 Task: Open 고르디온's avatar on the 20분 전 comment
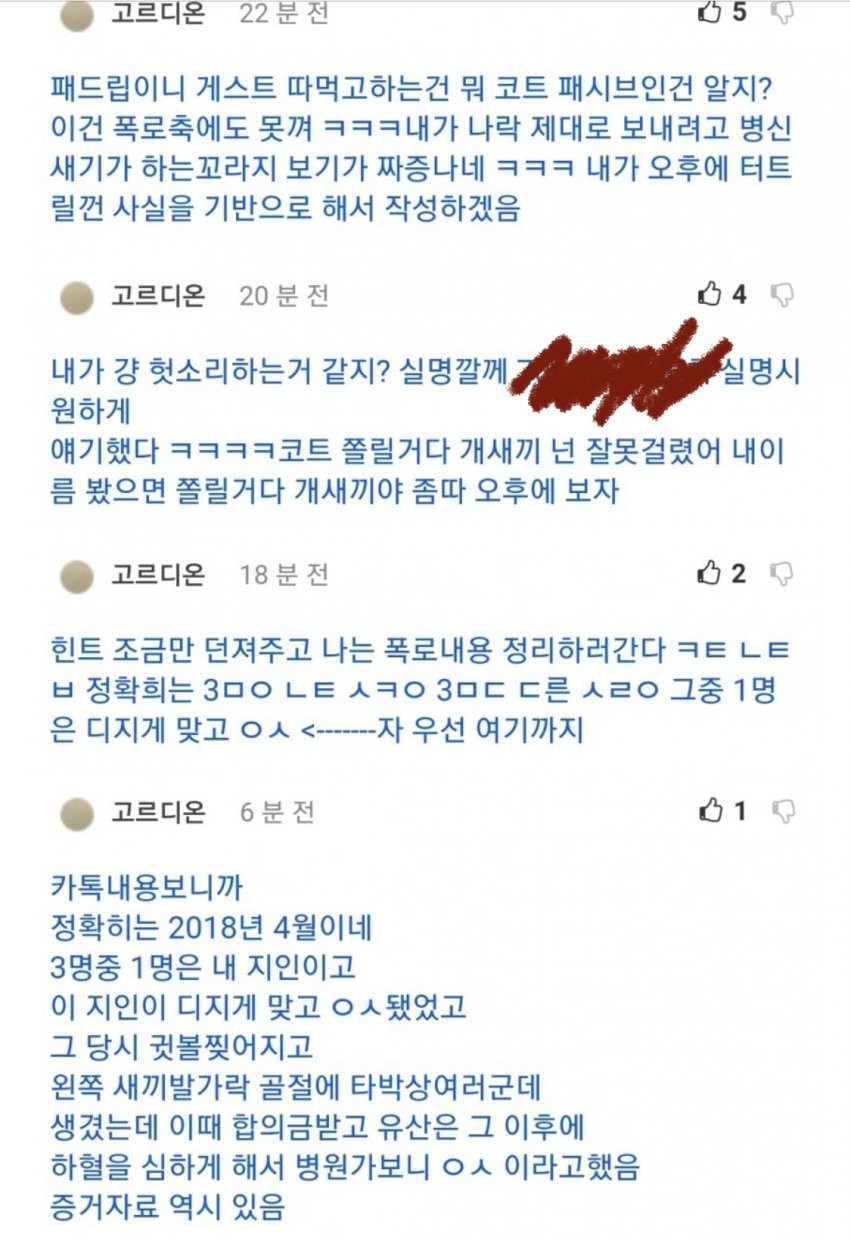coord(77,297)
